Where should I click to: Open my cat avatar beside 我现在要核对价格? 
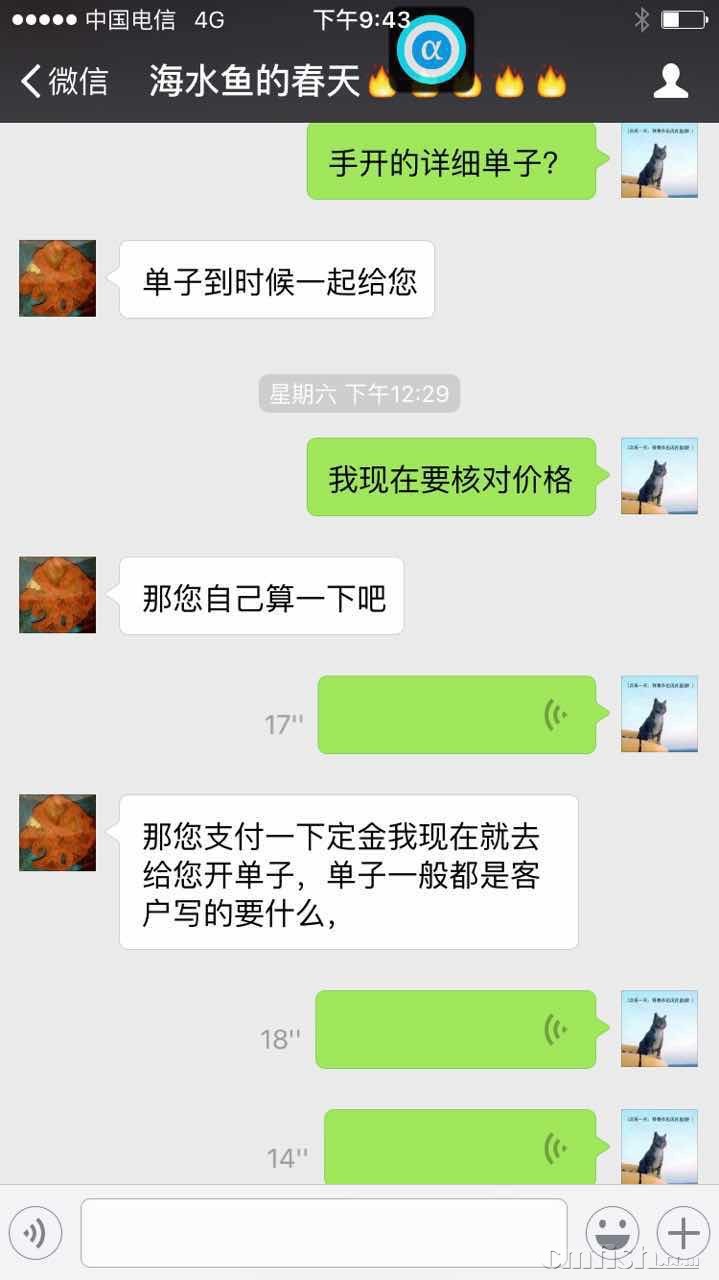pos(659,476)
